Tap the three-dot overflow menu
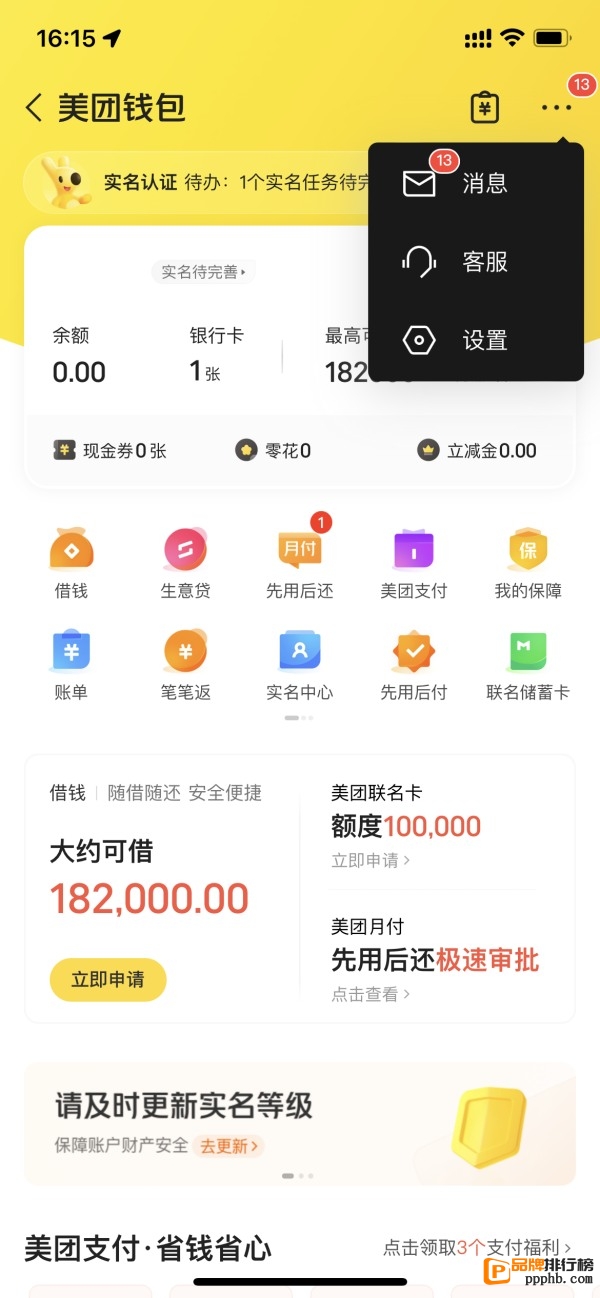This screenshot has height=1298, width=600. 556,107
